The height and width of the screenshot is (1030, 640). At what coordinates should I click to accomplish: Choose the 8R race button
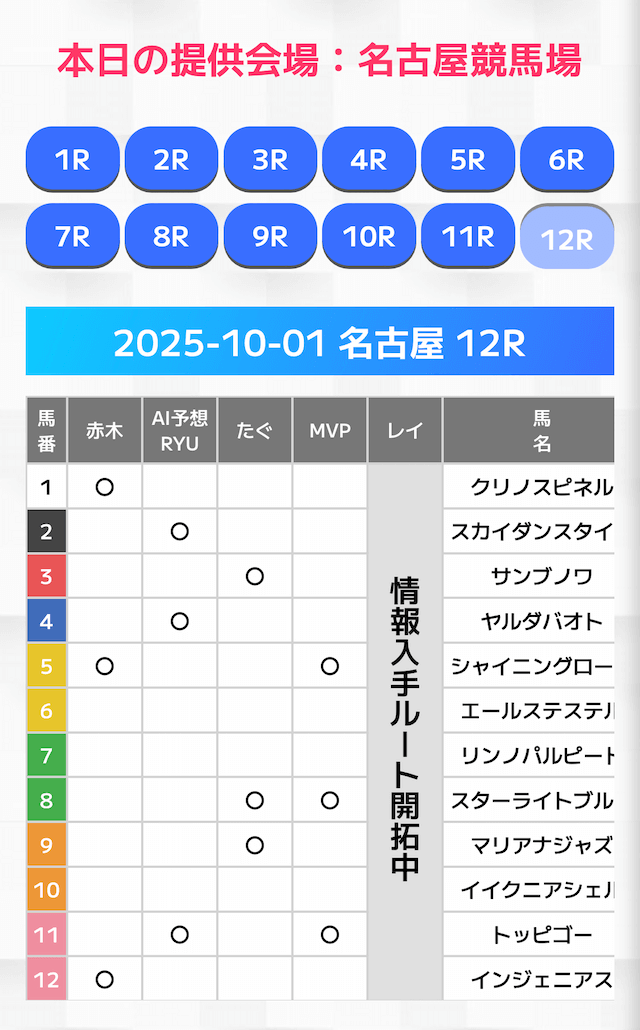(171, 236)
